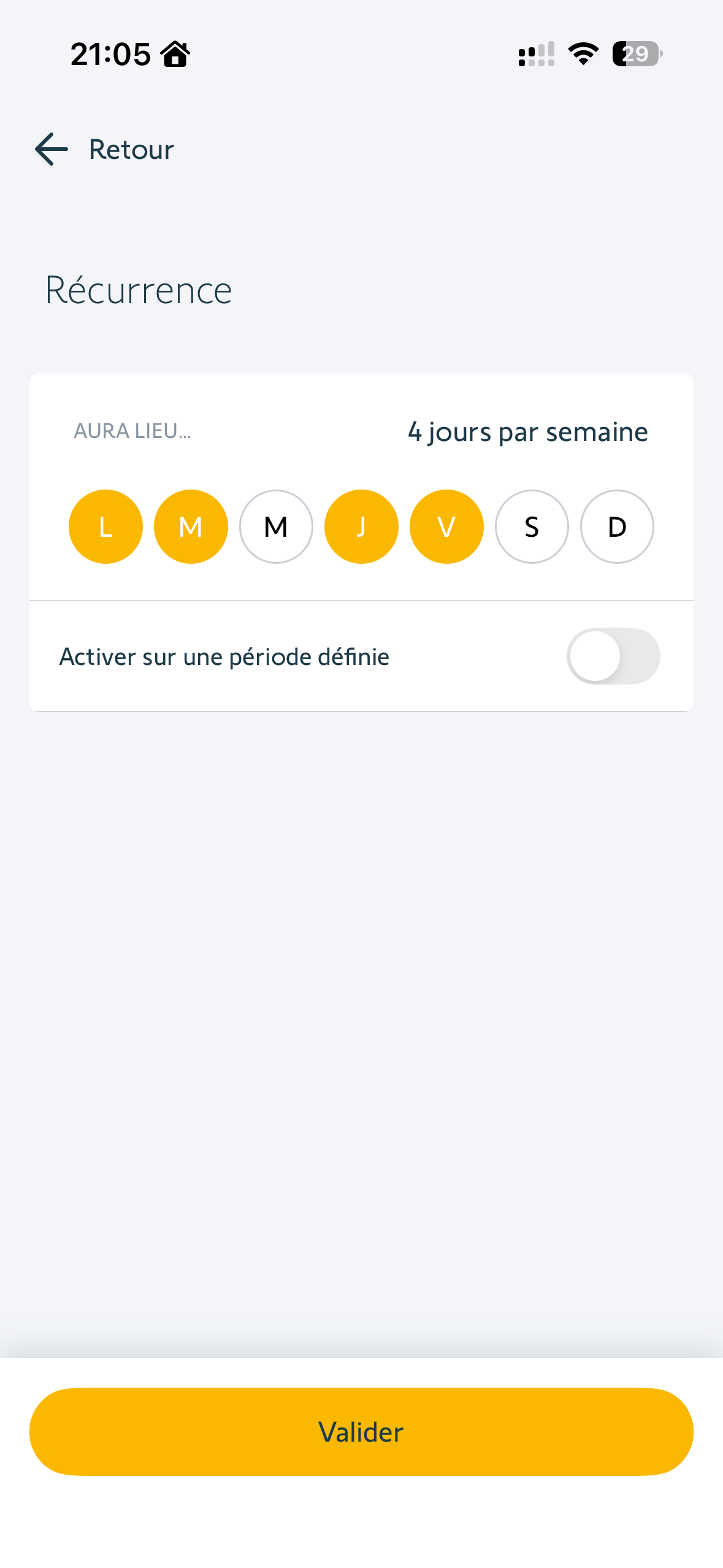Select Sunday (D) for the recurrence
Screen dimensions: 723x1568
(617, 526)
